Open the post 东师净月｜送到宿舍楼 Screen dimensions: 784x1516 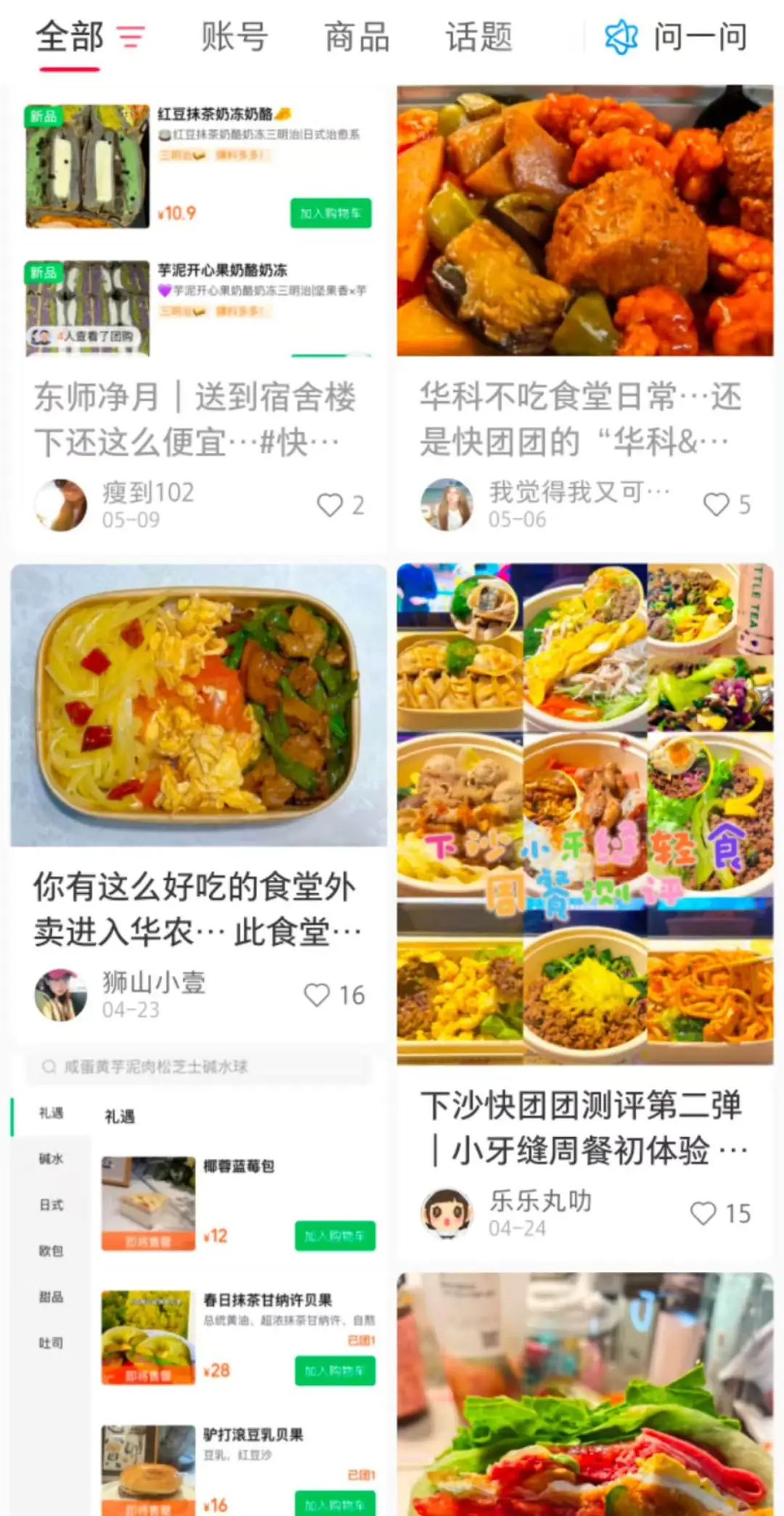[196, 418]
